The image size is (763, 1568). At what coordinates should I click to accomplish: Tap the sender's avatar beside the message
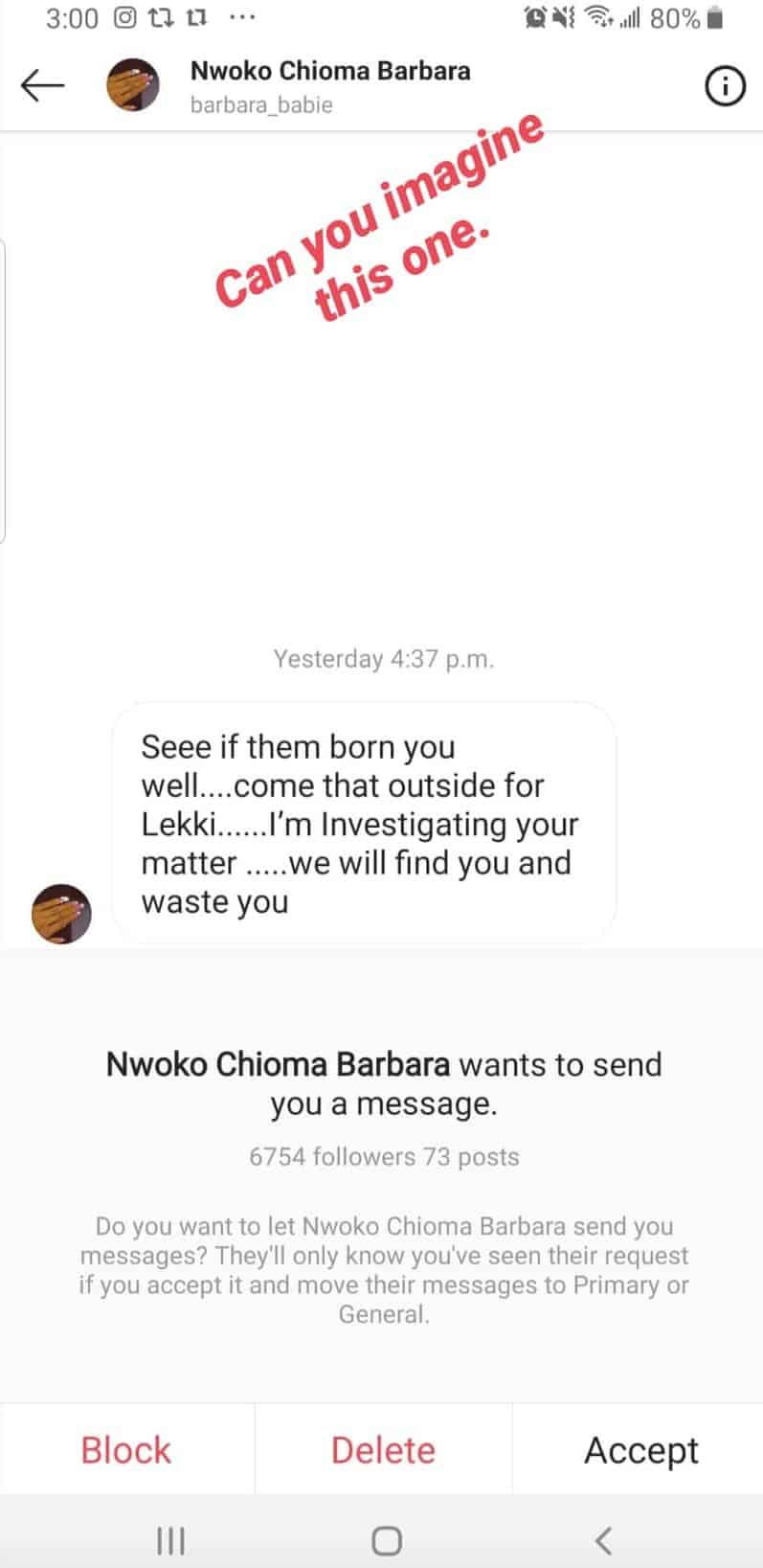pyautogui.click(x=62, y=913)
